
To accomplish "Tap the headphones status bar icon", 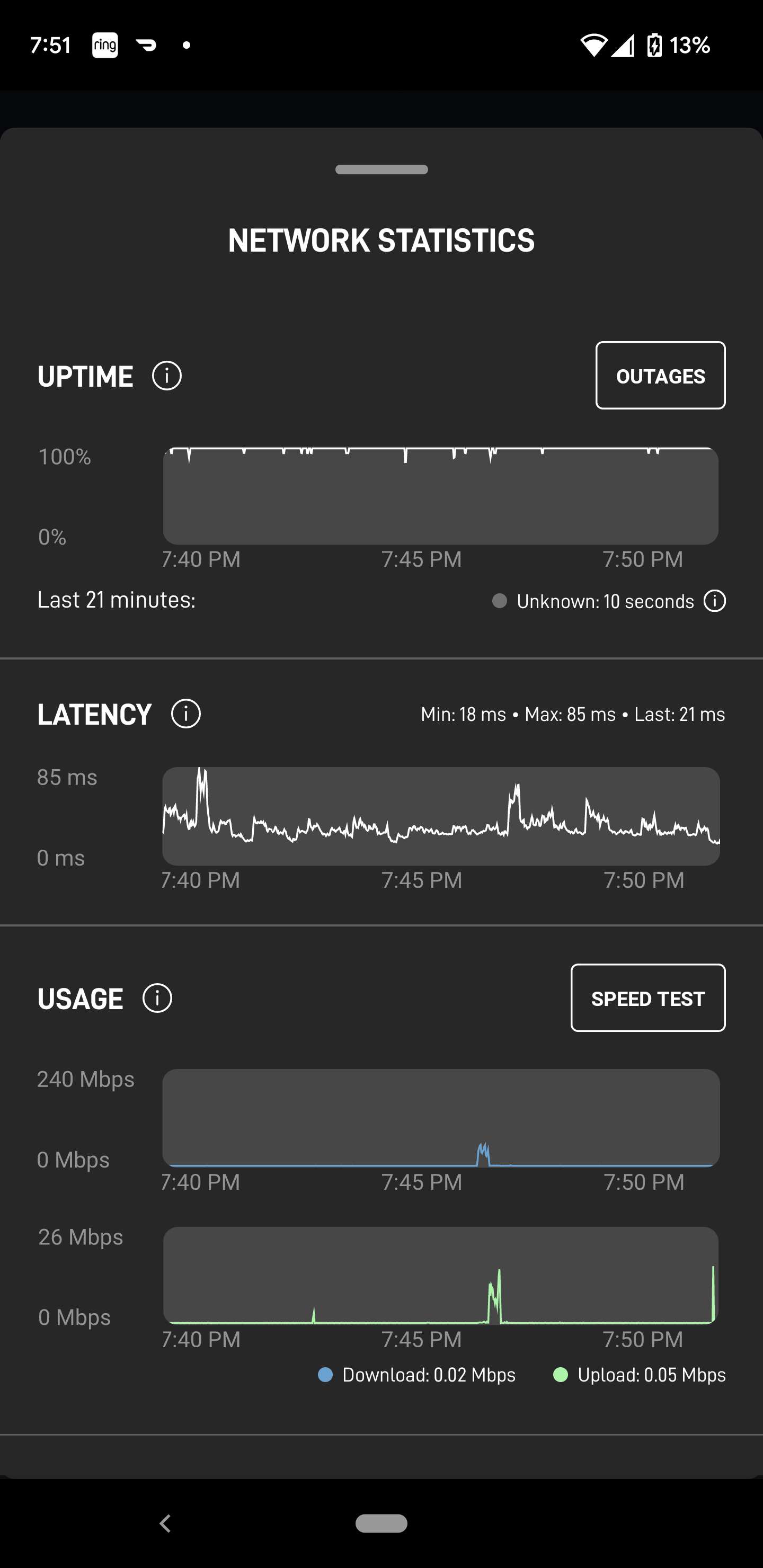I will [146, 44].
